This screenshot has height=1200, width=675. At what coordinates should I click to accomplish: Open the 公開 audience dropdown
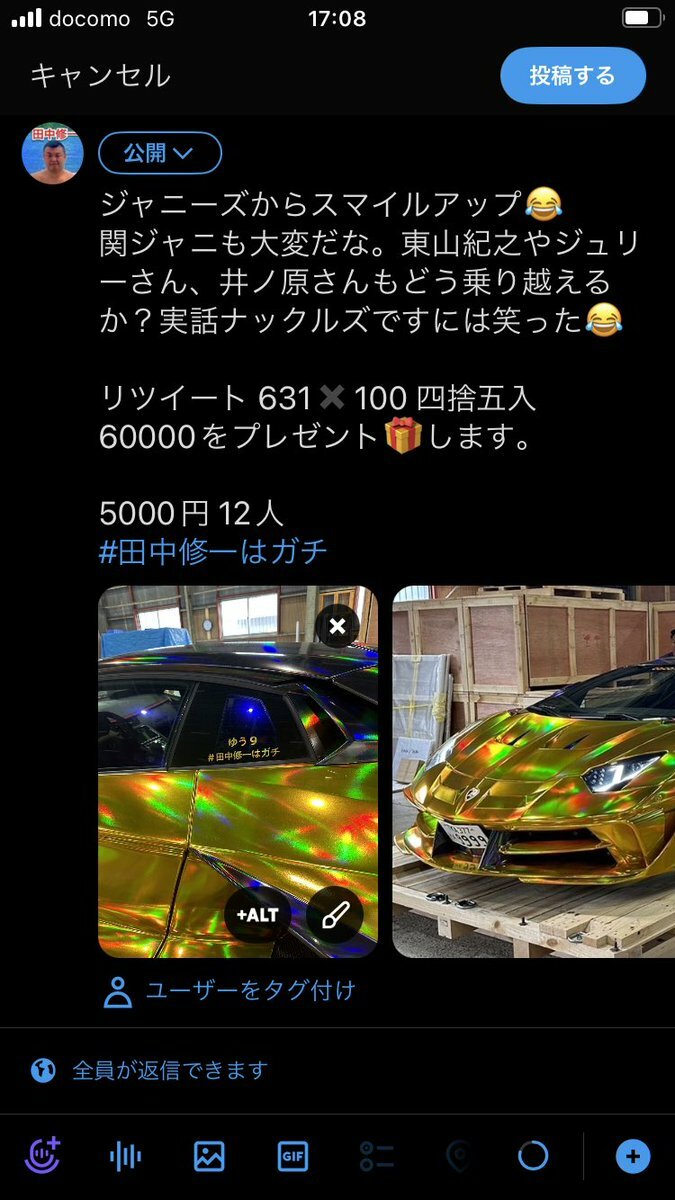tap(160, 153)
